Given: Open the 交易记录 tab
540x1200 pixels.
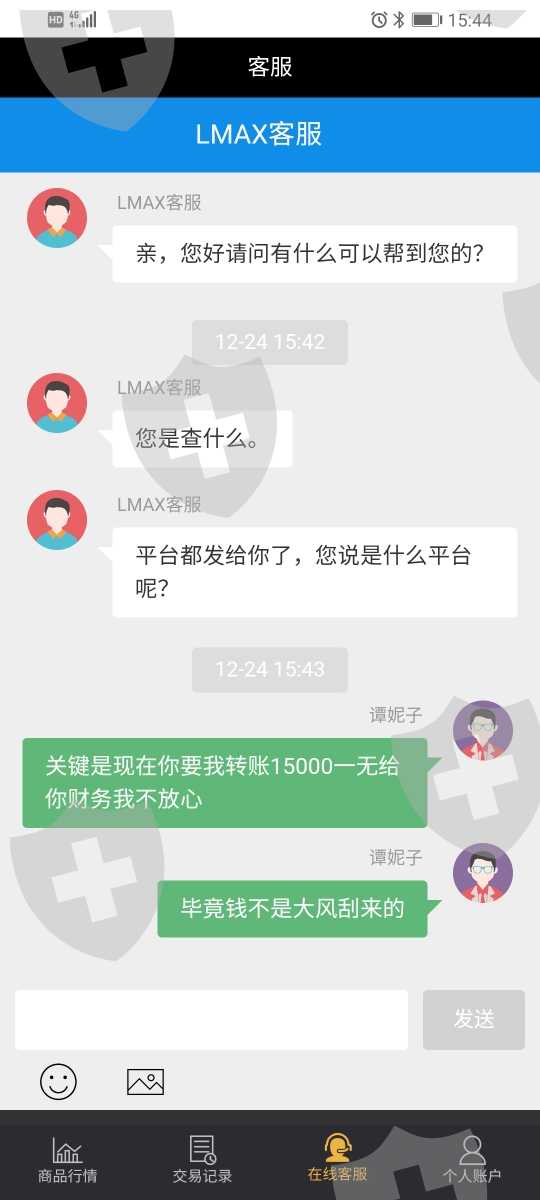Looking at the screenshot, I should 202,1160.
